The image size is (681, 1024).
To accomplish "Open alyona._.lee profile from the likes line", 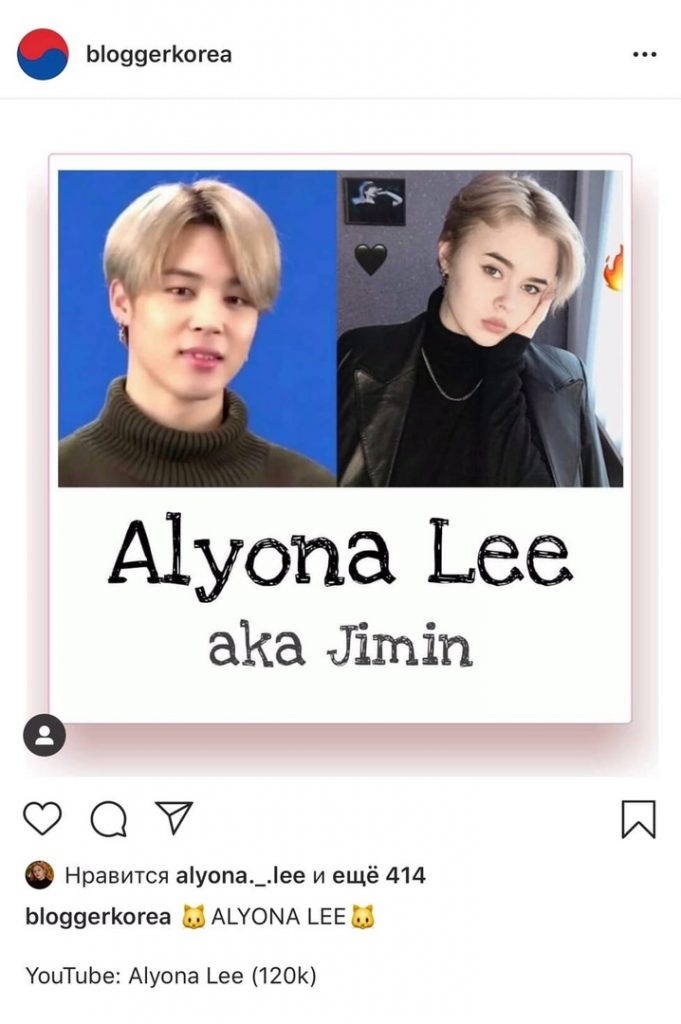I will pos(240,876).
